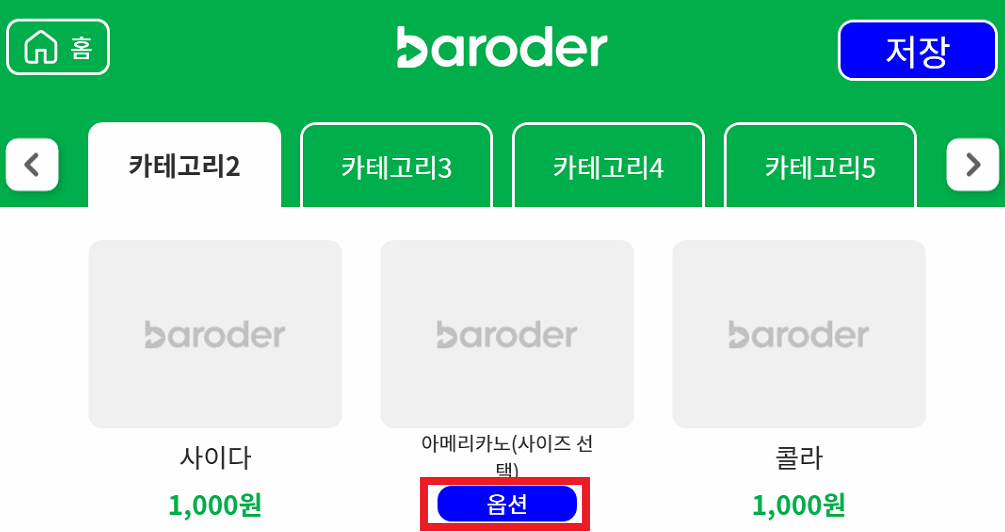Show previous categories with left arrow

32,165
